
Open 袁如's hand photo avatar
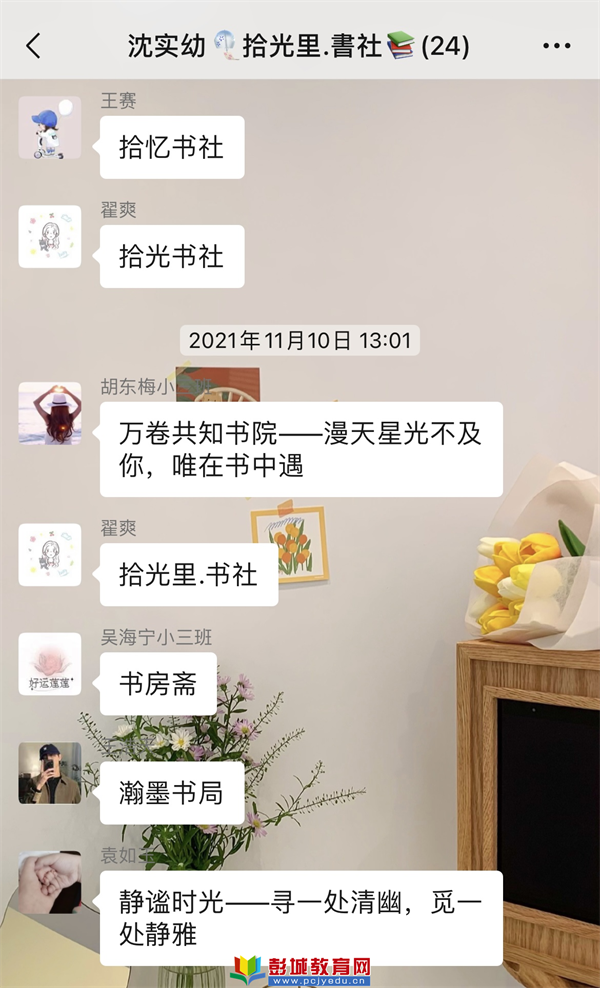[x=49, y=882]
